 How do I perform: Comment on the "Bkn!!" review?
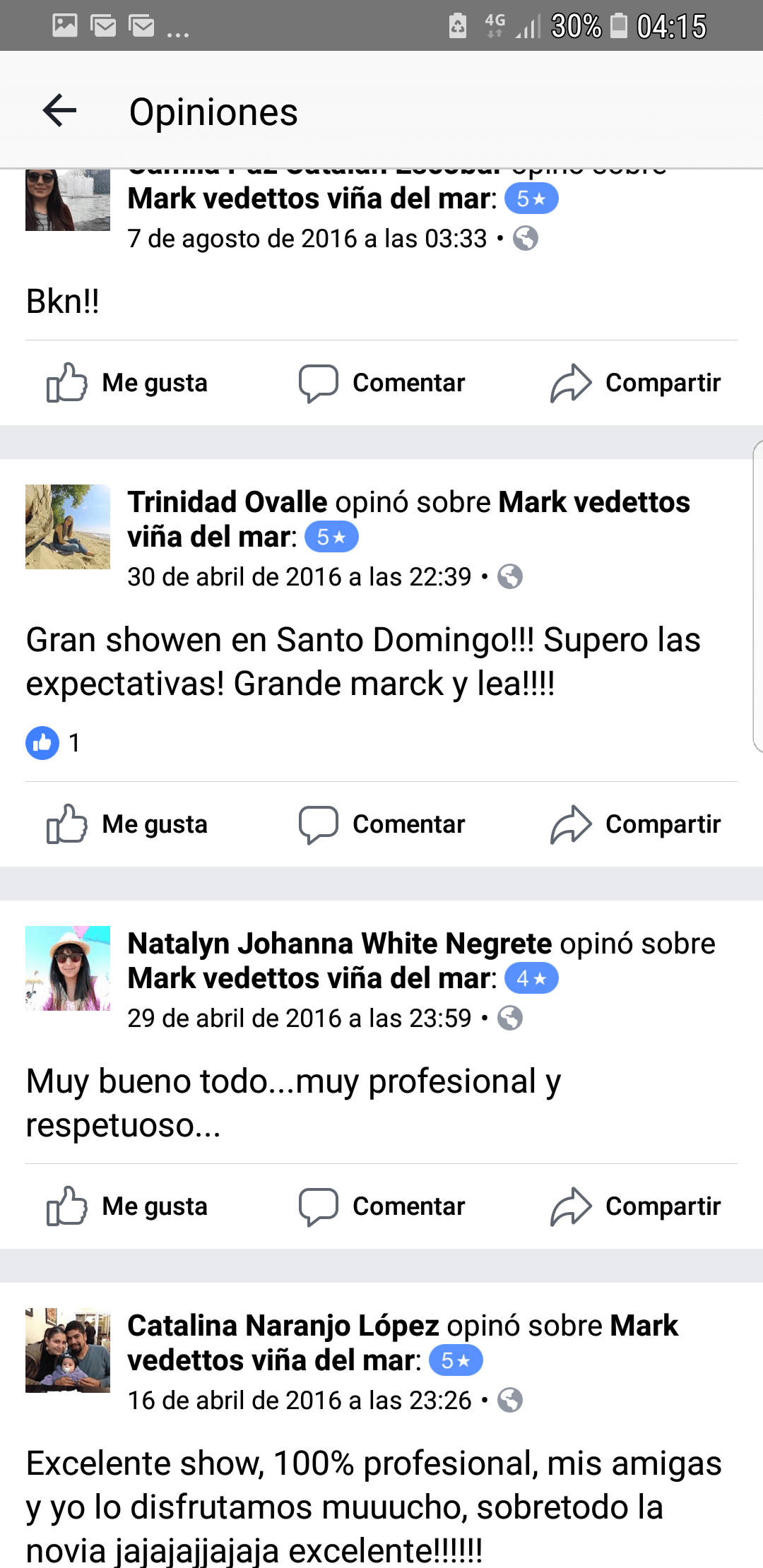click(381, 383)
